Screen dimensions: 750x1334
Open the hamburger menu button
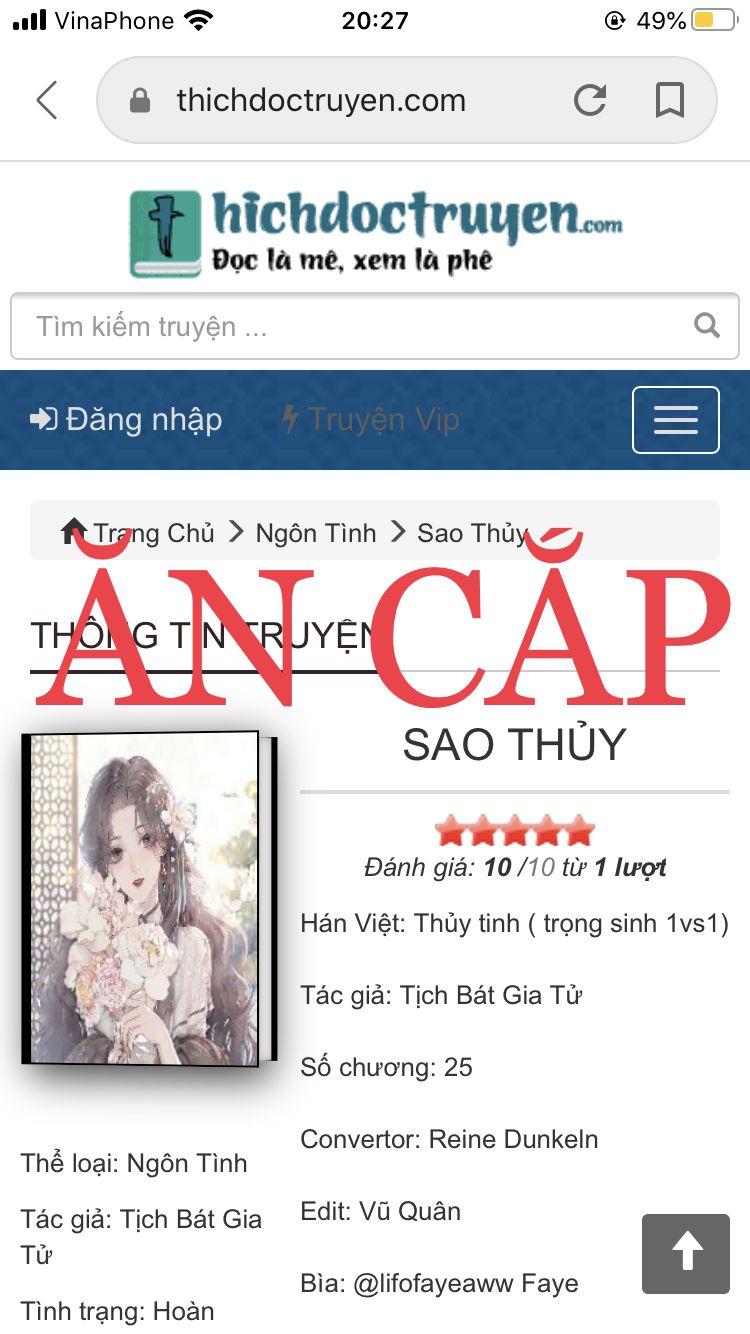tap(676, 420)
